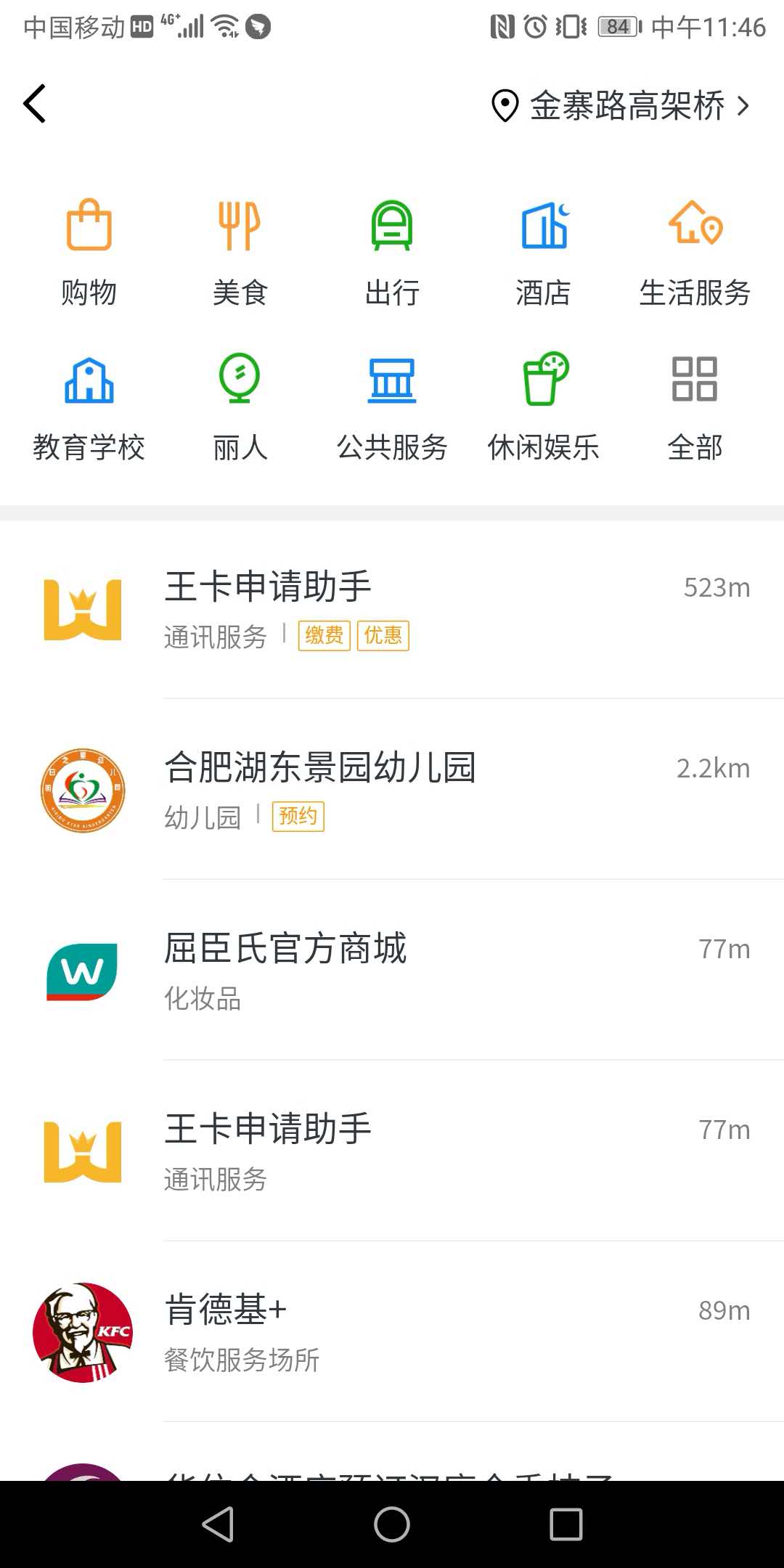Tap the 预约 tag under 合肥湖东景园幼儿园

click(296, 815)
